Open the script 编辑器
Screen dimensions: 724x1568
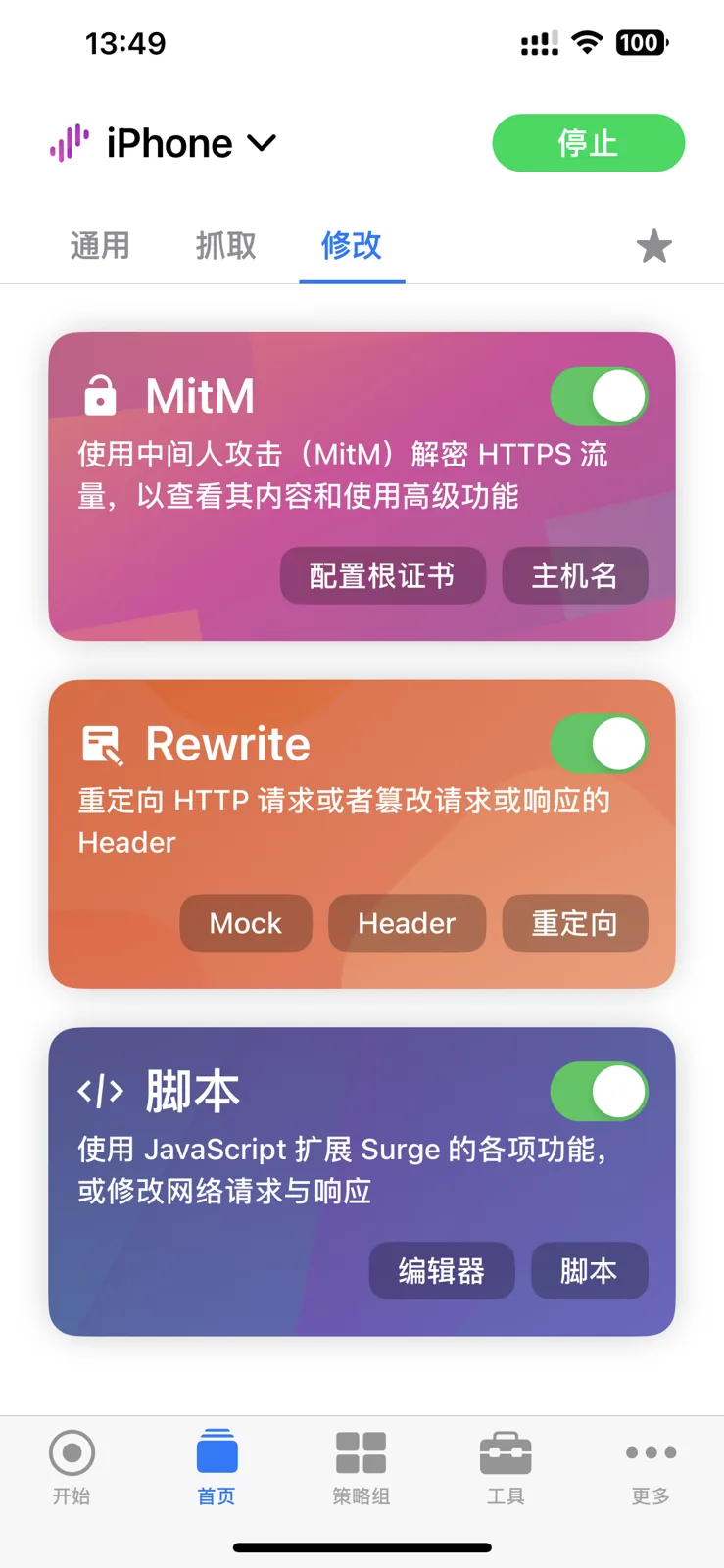tap(441, 1271)
